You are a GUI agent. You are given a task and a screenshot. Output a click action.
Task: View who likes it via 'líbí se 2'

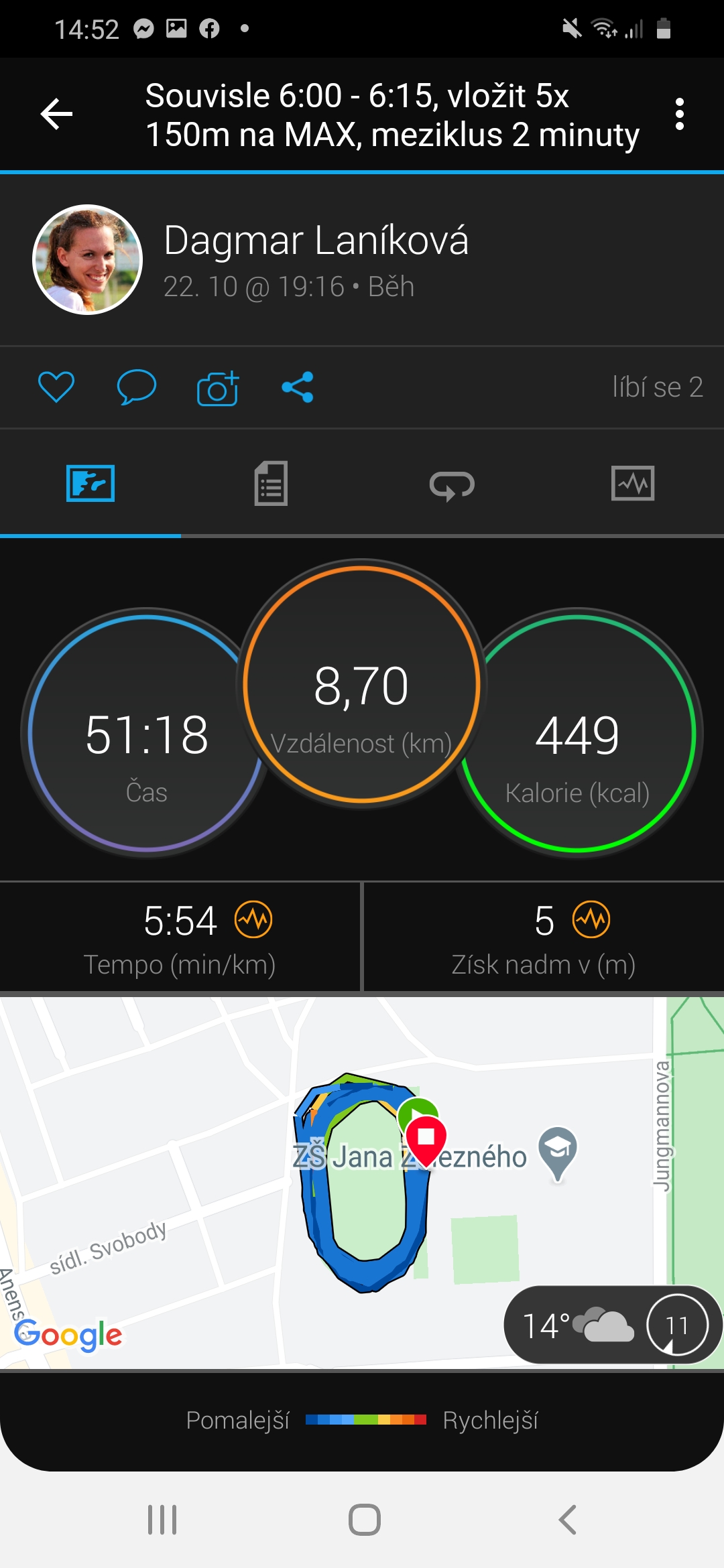(x=658, y=387)
